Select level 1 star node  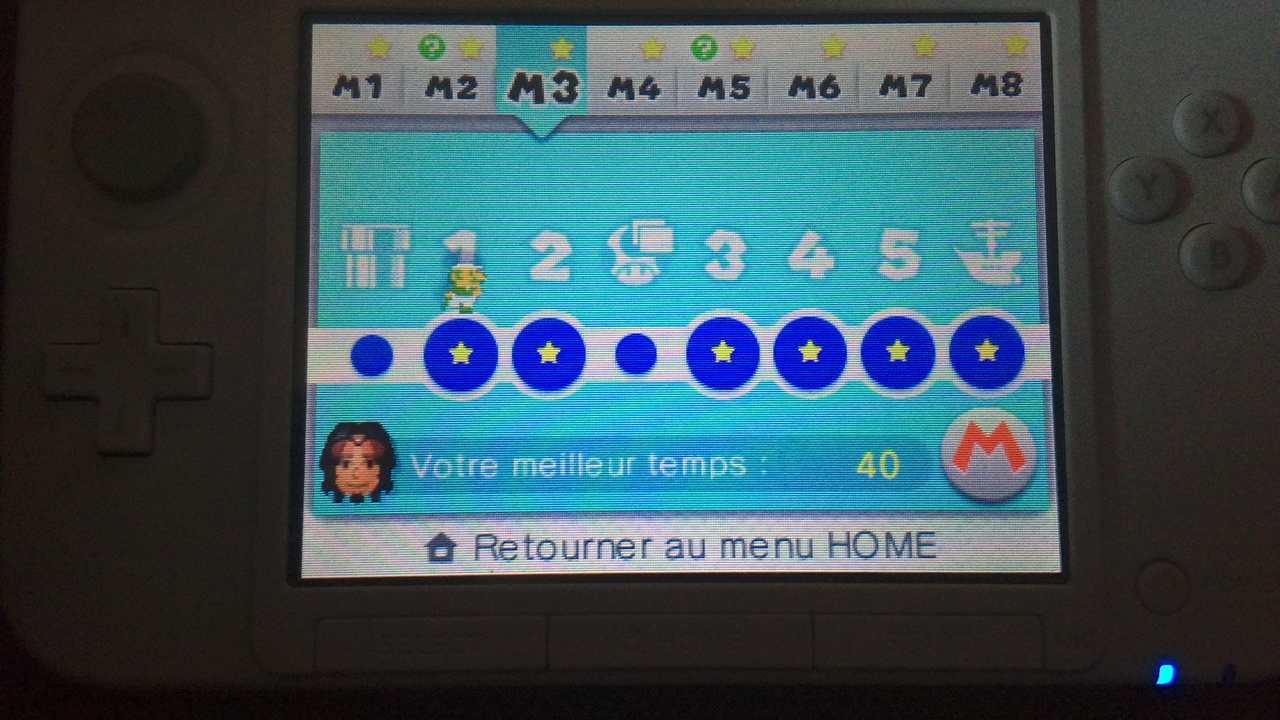coord(461,353)
